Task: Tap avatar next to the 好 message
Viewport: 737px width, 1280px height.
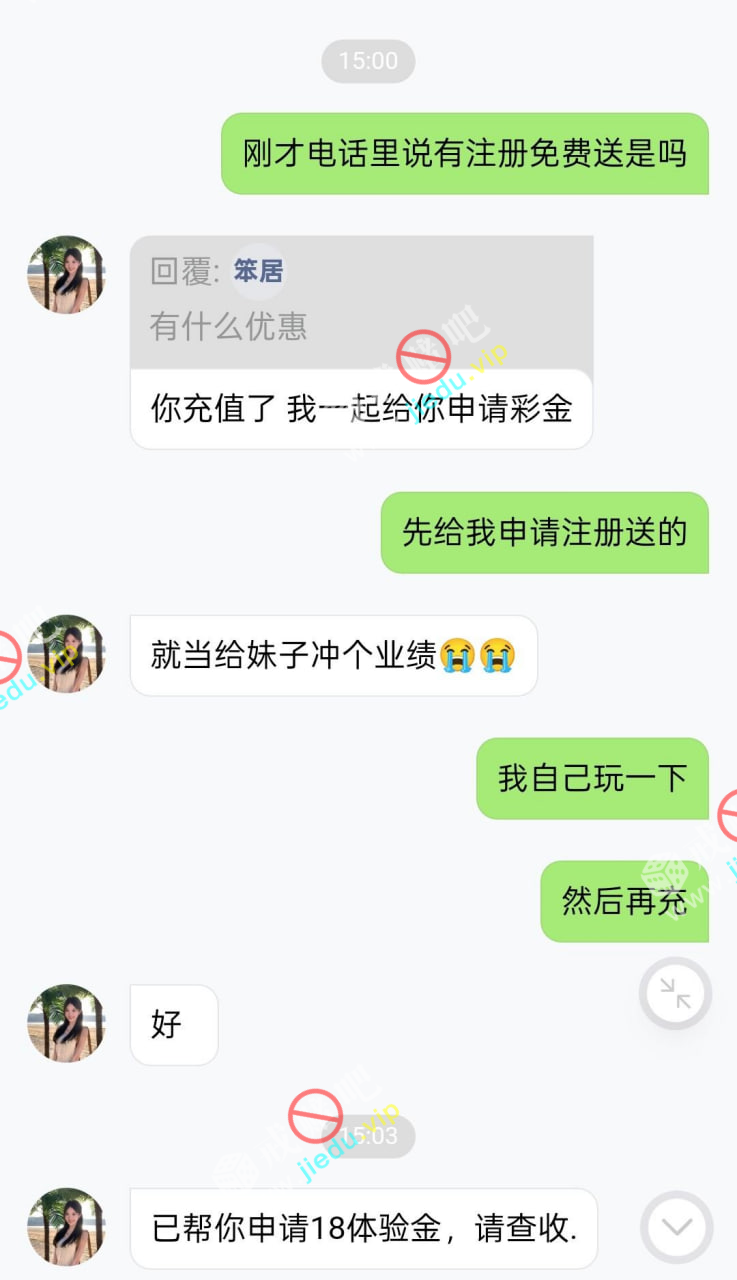Action: point(66,1023)
